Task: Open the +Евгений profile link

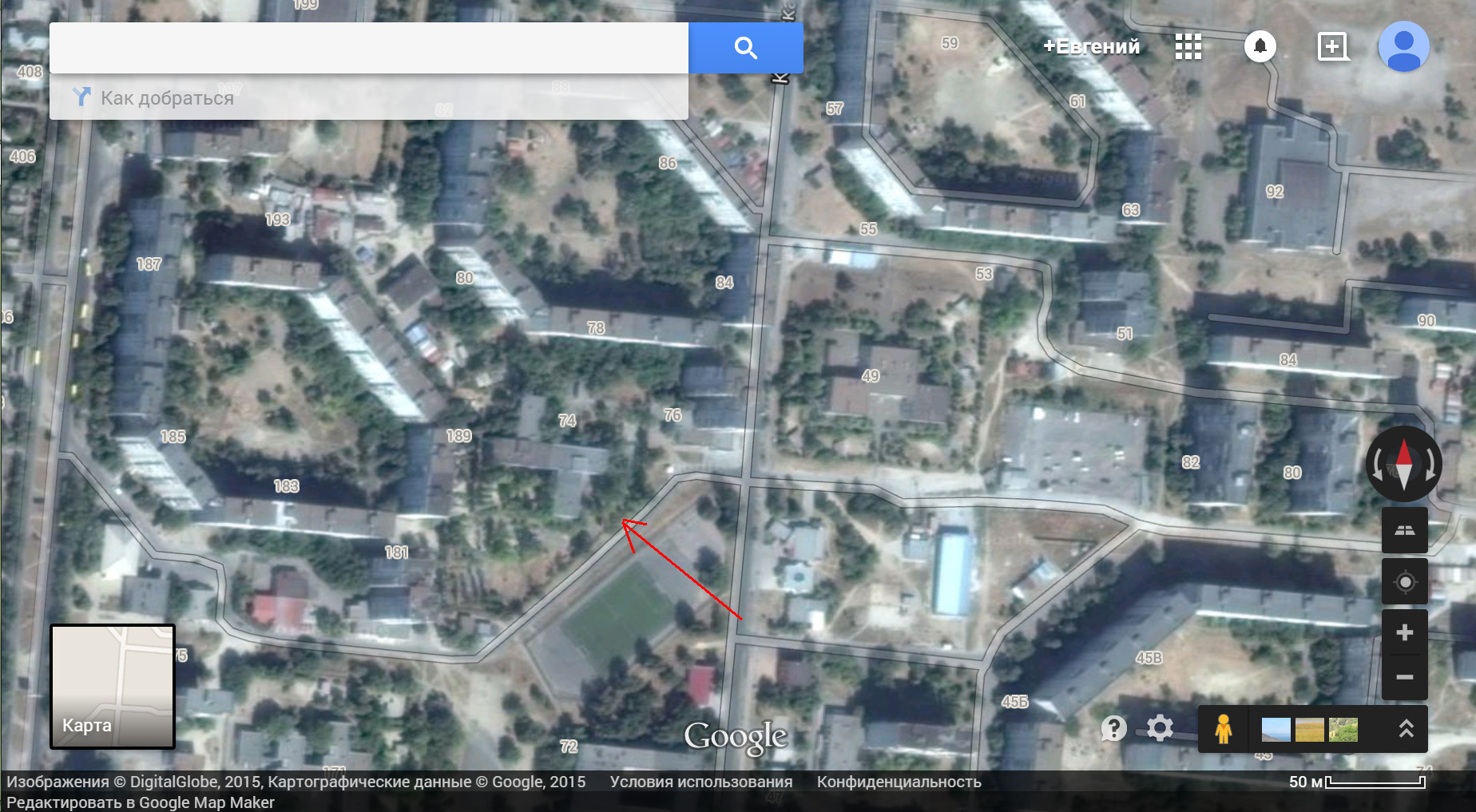Action: (x=1092, y=46)
